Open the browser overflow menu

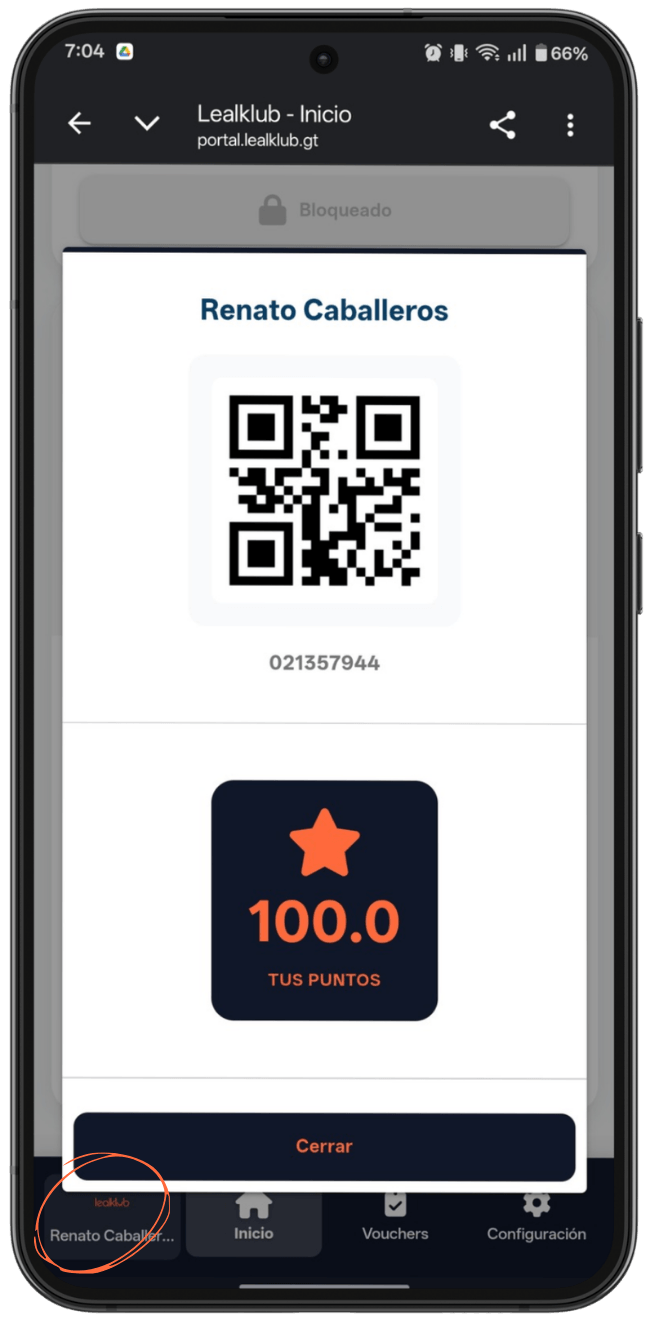pos(570,125)
